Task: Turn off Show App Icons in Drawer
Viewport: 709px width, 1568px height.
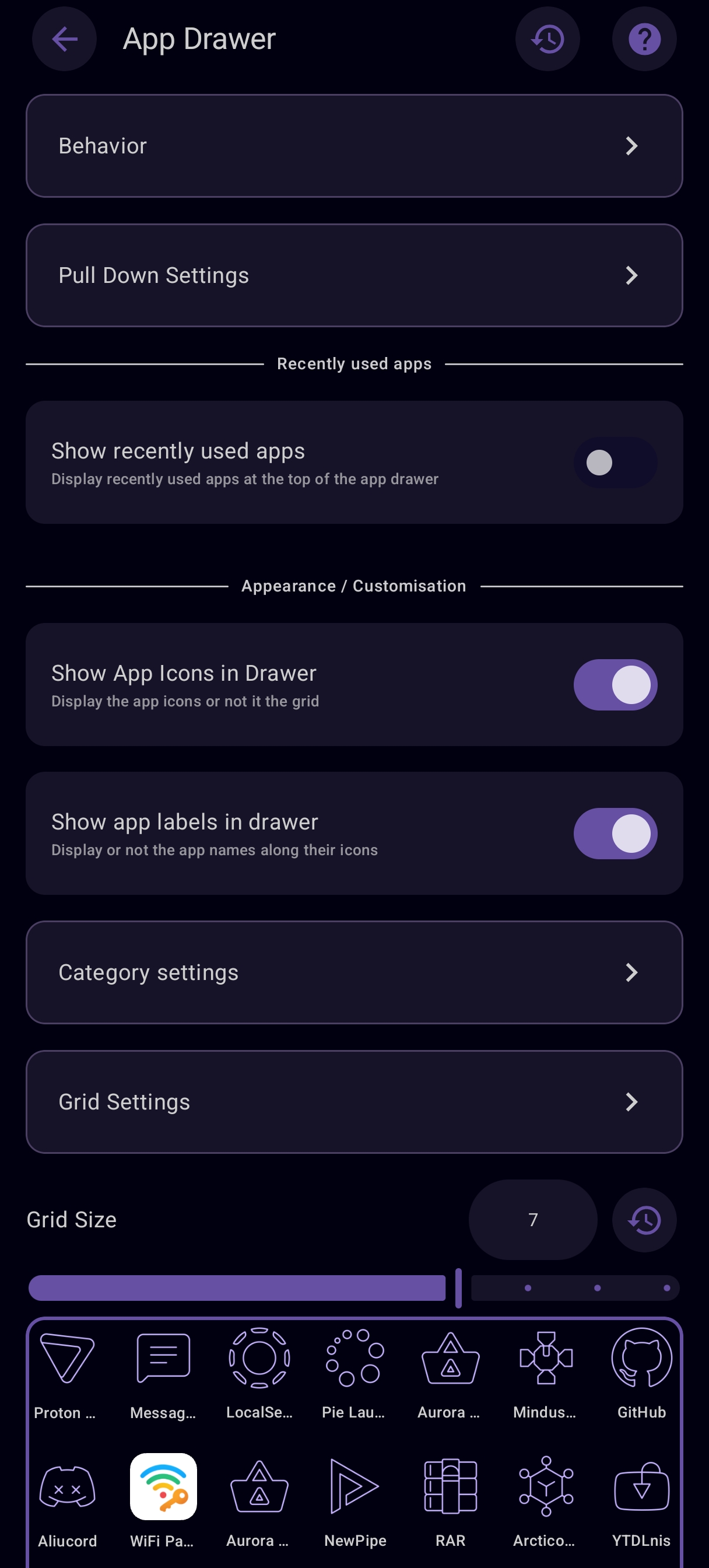Action: [615, 685]
